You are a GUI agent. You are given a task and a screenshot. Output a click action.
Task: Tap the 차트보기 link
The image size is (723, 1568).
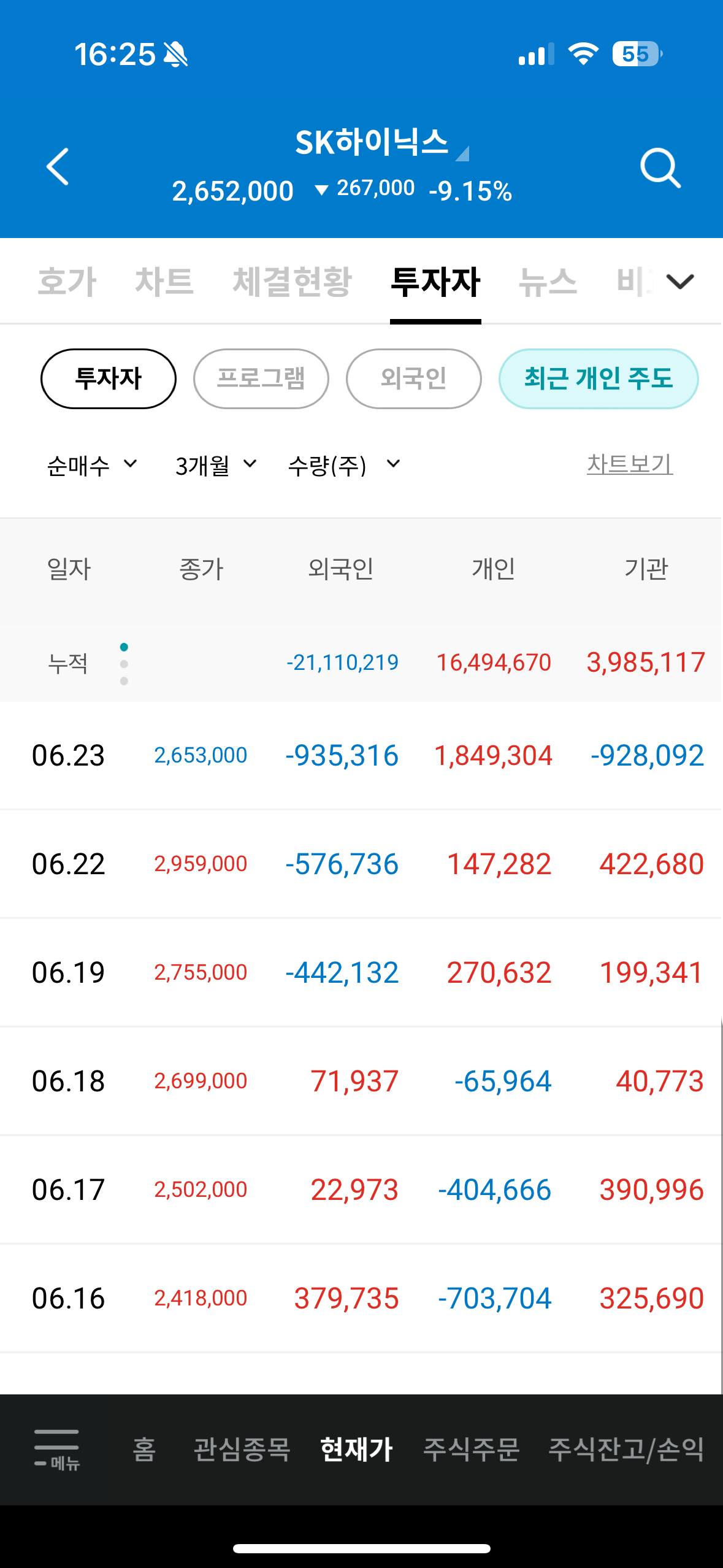click(x=630, y=464)
